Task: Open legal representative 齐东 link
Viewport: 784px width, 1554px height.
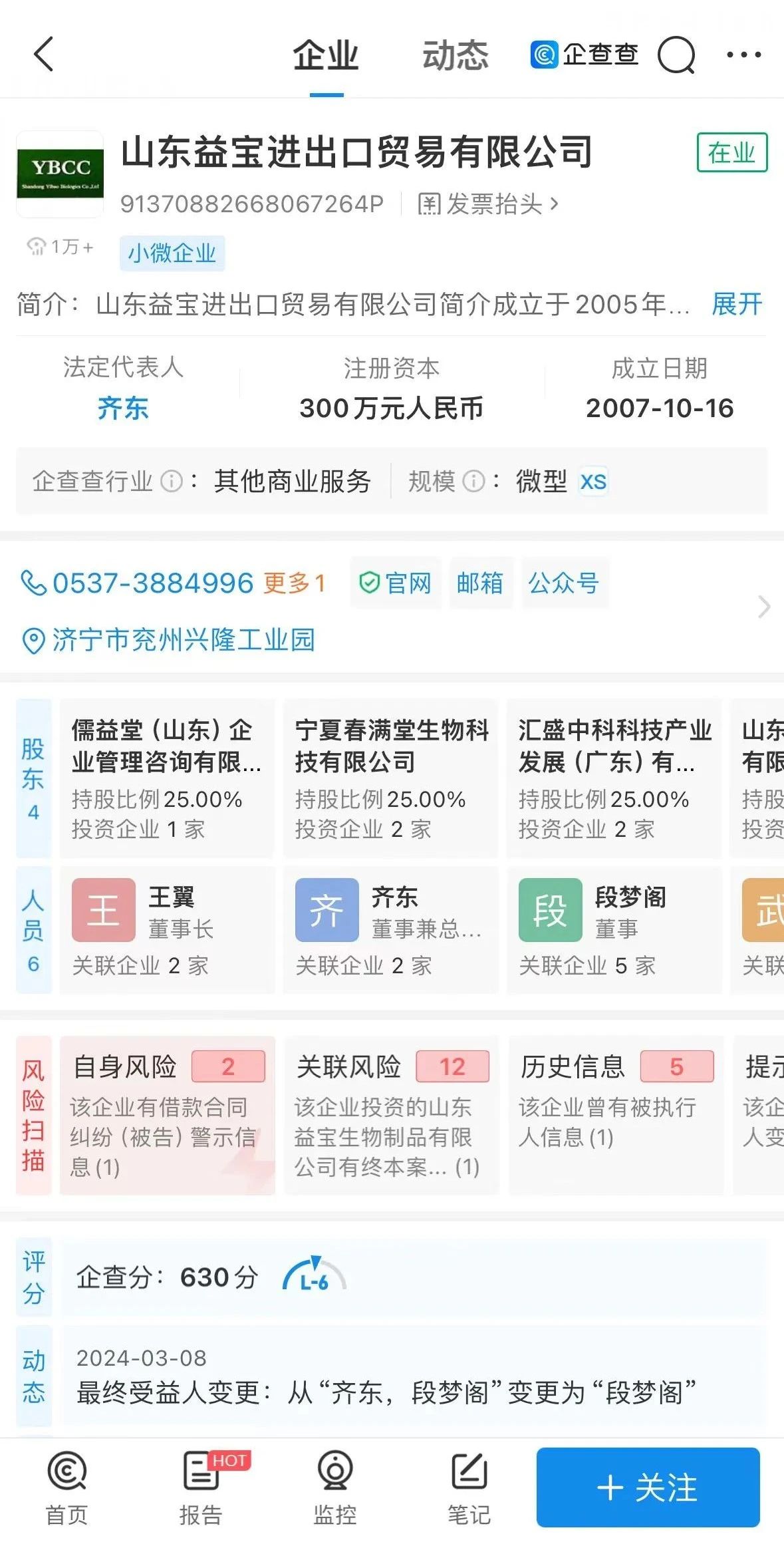Action: tap(123, 408)
